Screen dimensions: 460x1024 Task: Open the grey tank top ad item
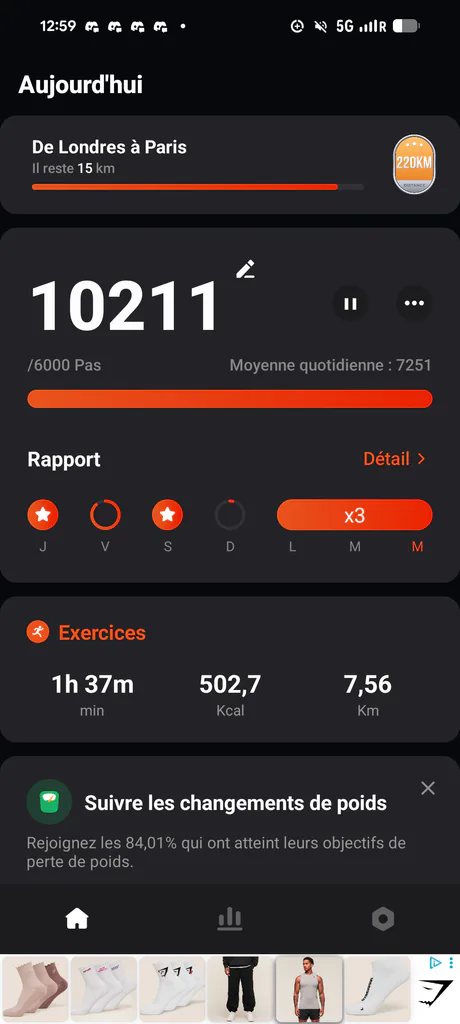309,989
